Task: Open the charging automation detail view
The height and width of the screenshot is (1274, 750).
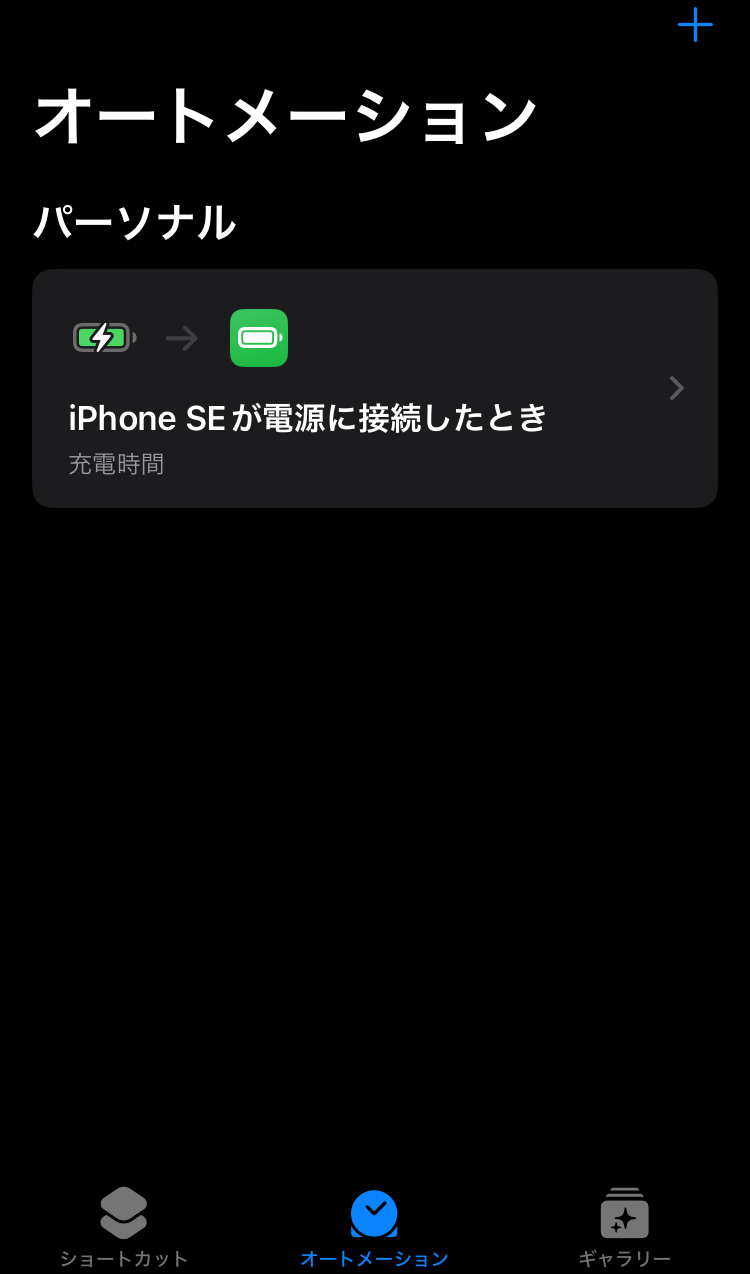Action: (375, 388)
